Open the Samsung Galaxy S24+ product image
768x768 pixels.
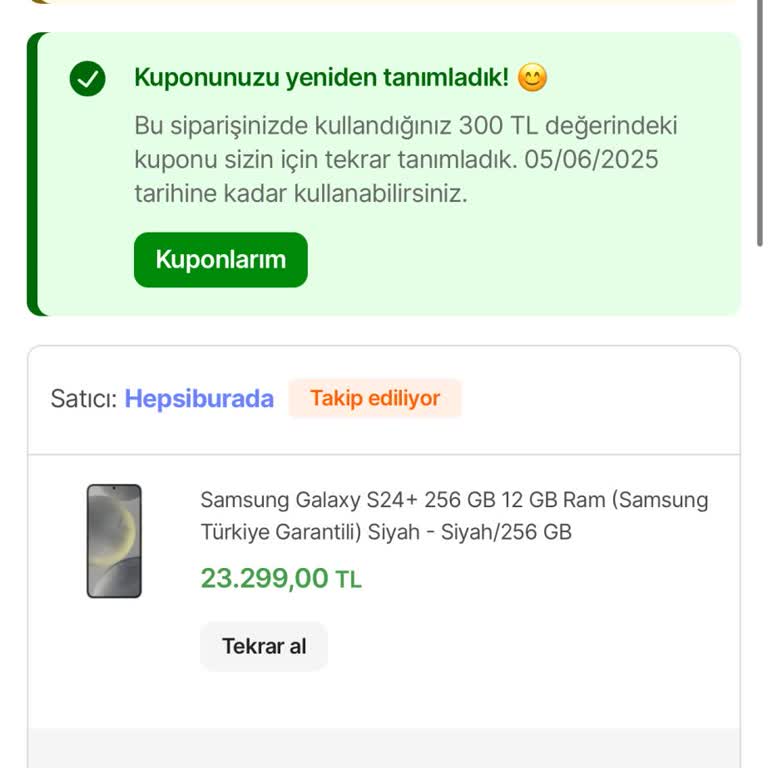(x=114, y=541)
